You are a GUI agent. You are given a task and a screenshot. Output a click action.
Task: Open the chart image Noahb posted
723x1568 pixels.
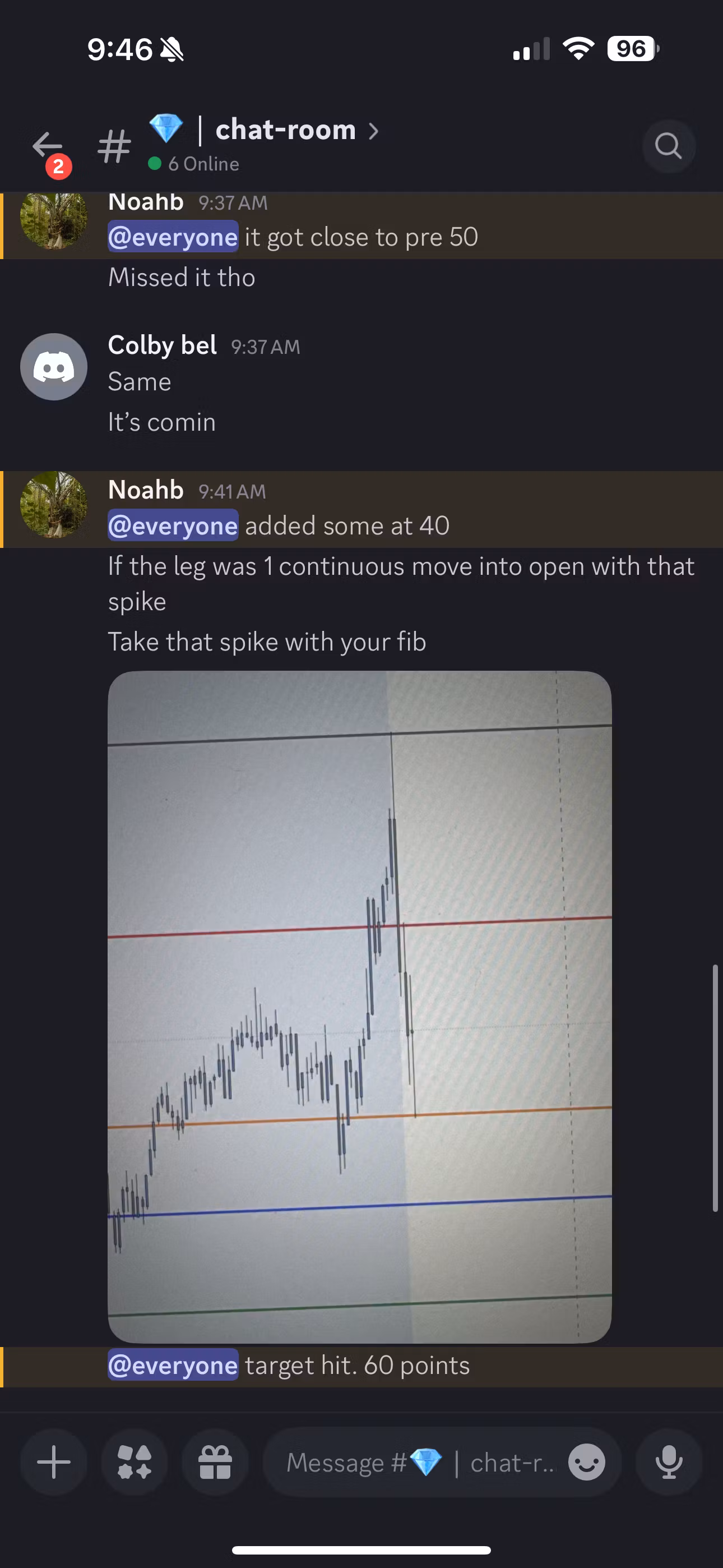[360, 1007]
